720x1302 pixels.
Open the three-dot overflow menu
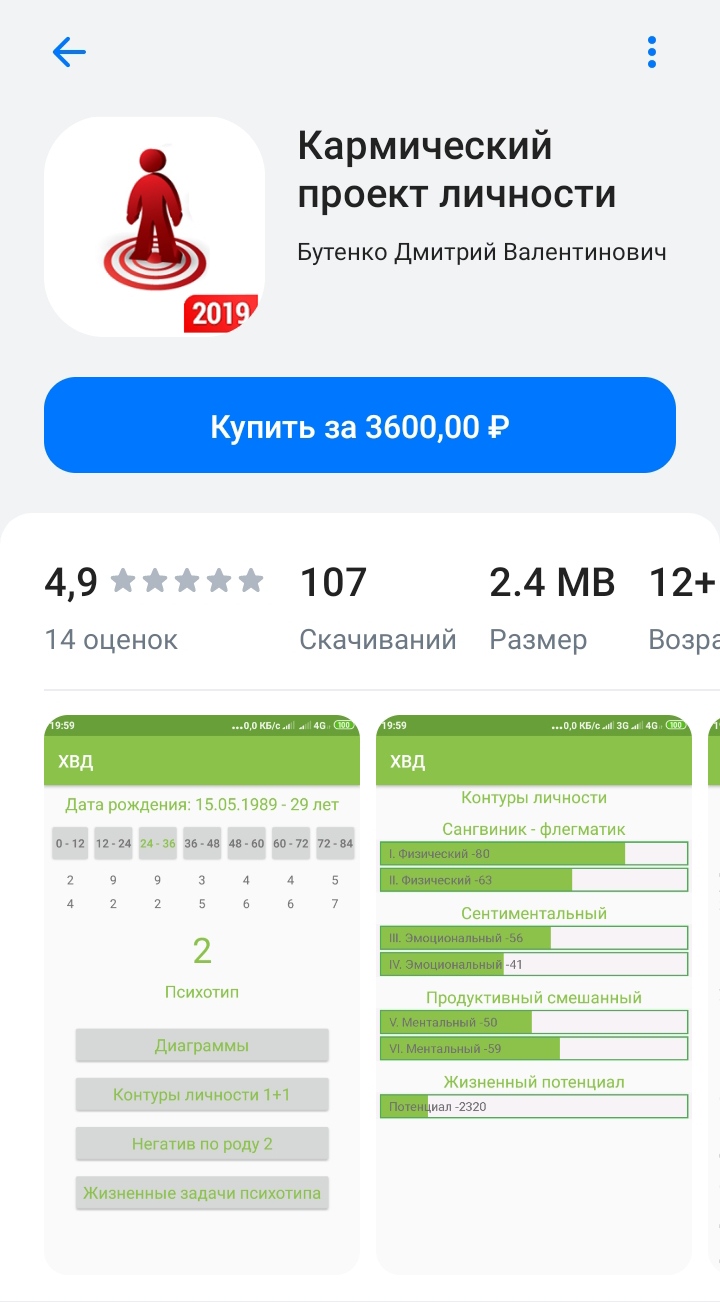(652, 52)
